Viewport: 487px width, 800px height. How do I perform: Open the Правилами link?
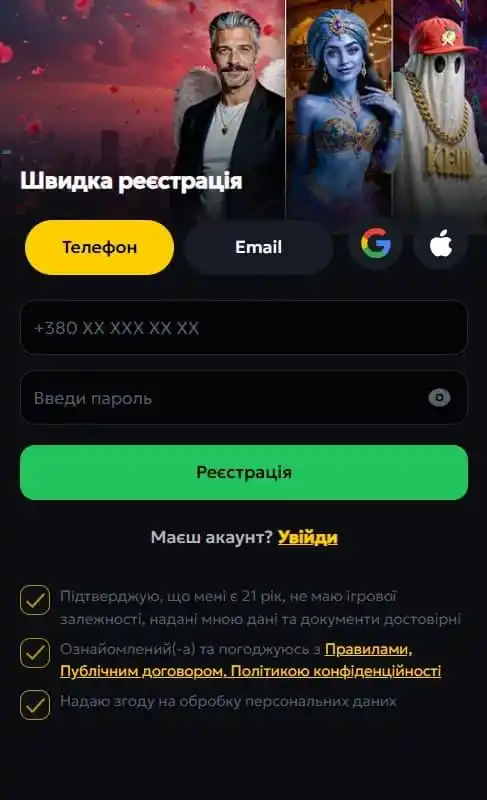click(368, 649)
